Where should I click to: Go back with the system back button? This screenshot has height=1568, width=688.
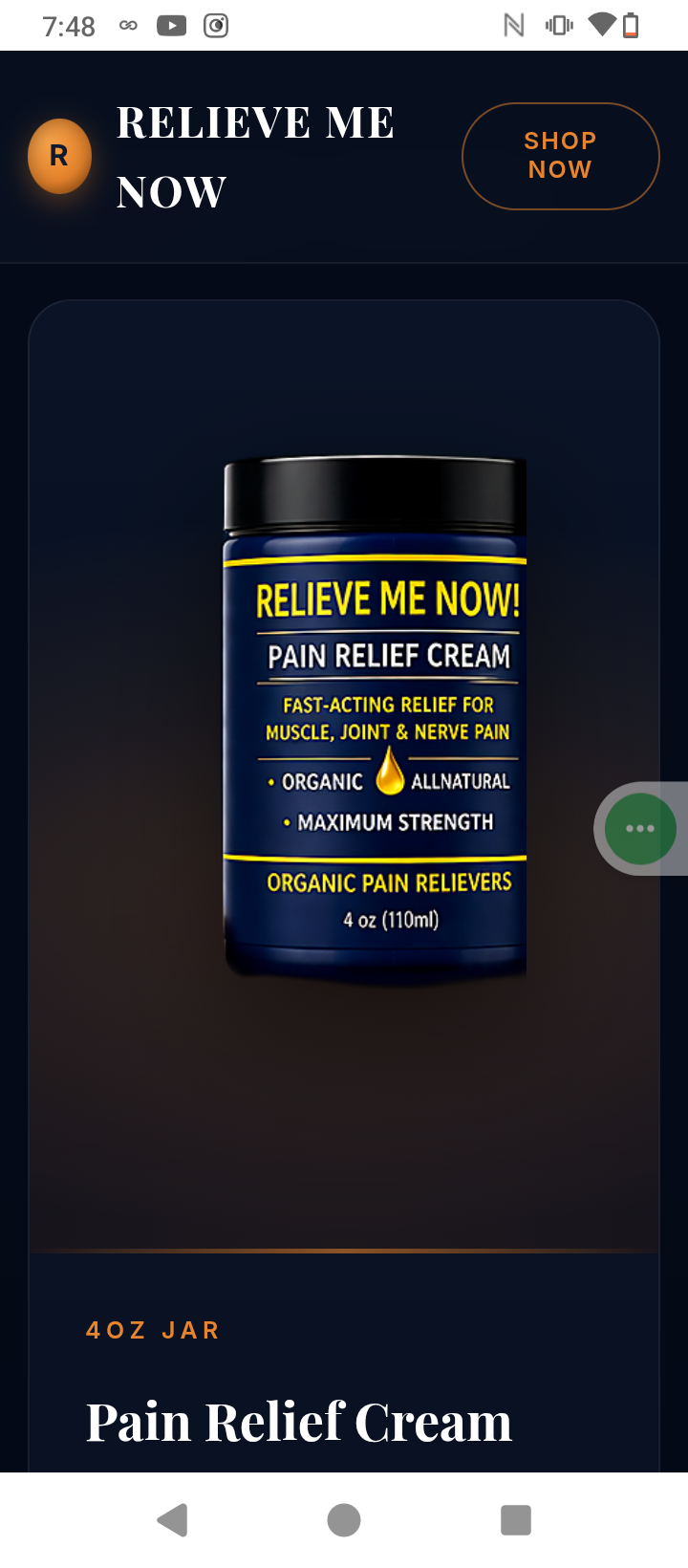(172, 1520)
